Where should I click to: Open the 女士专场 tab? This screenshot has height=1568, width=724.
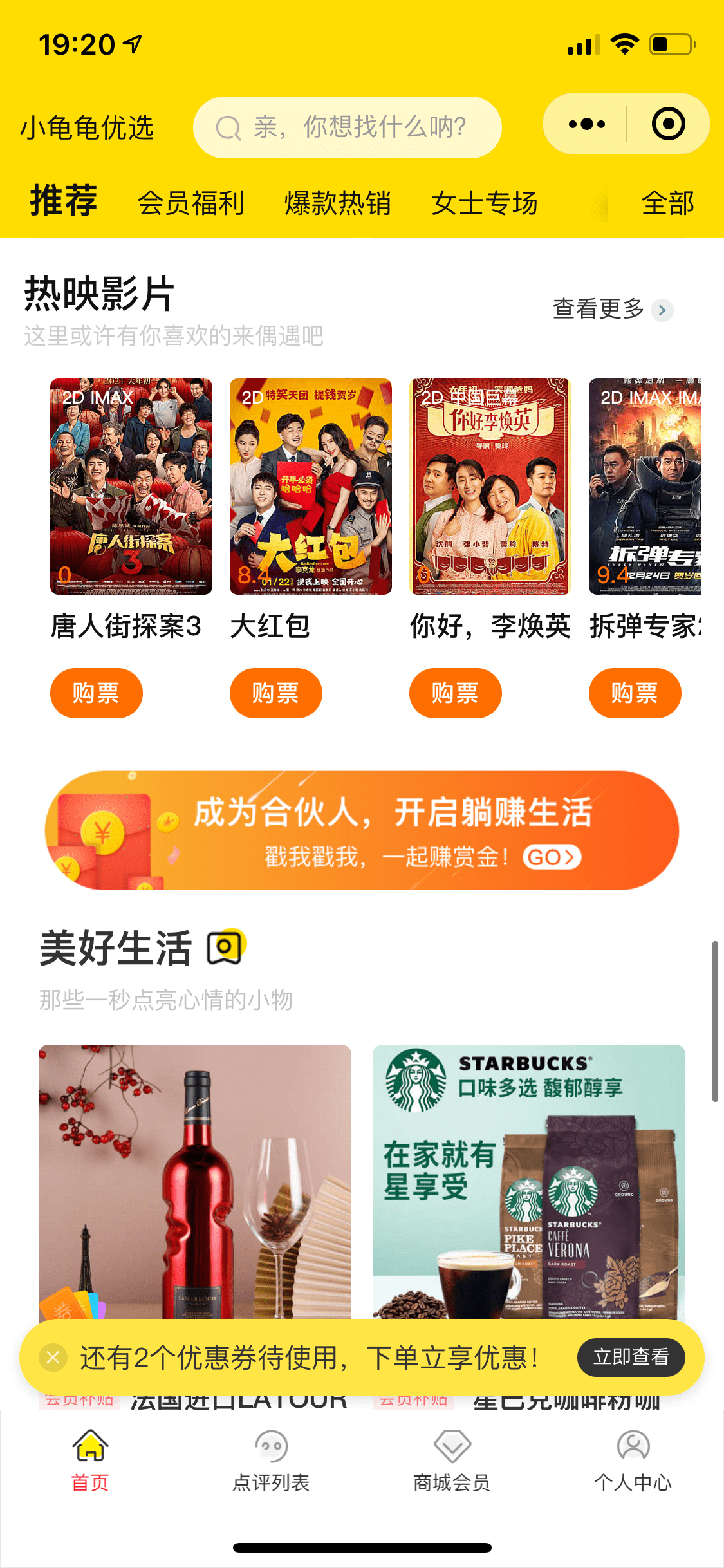[x=484, y=203]
